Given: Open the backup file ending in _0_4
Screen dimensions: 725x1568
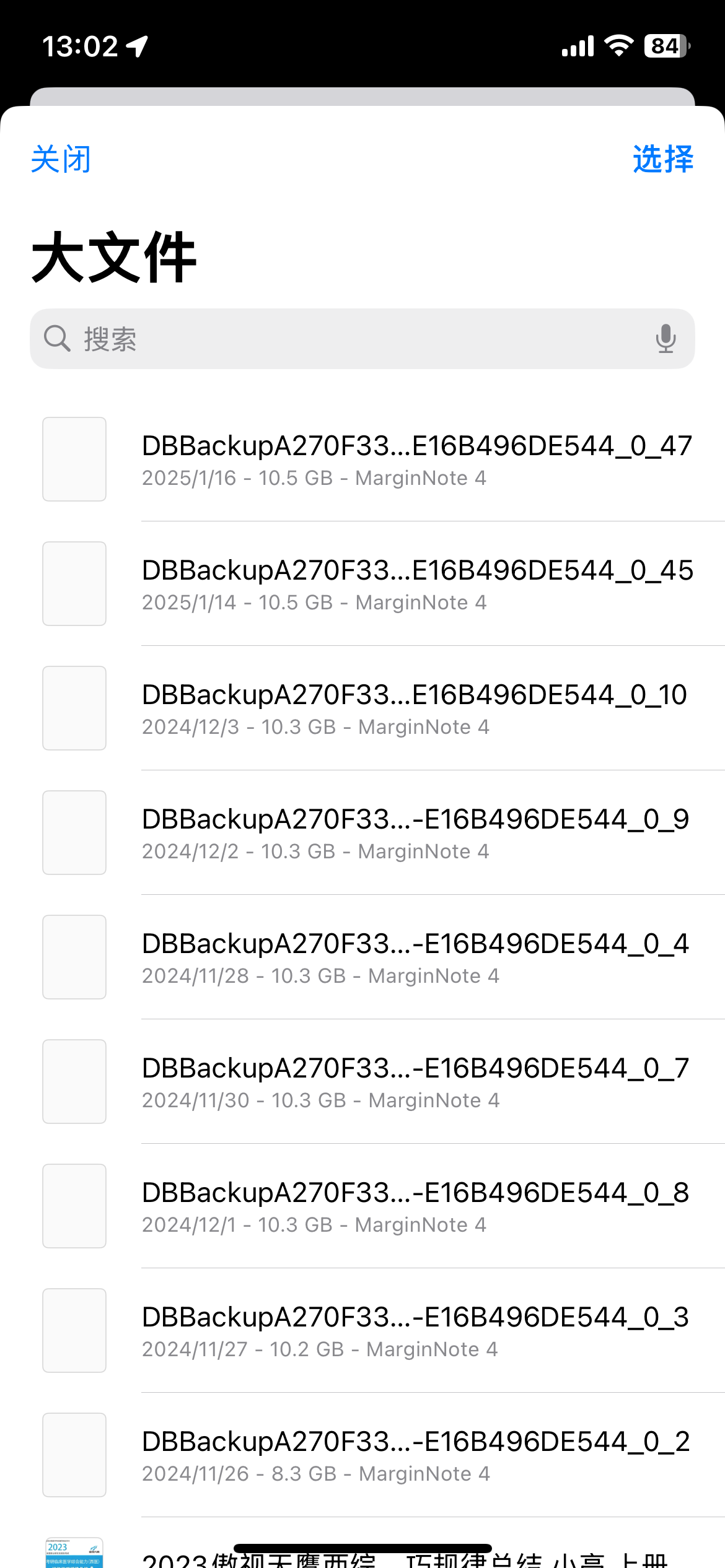Looking at the screenshot, I should (x=362, y=957).
